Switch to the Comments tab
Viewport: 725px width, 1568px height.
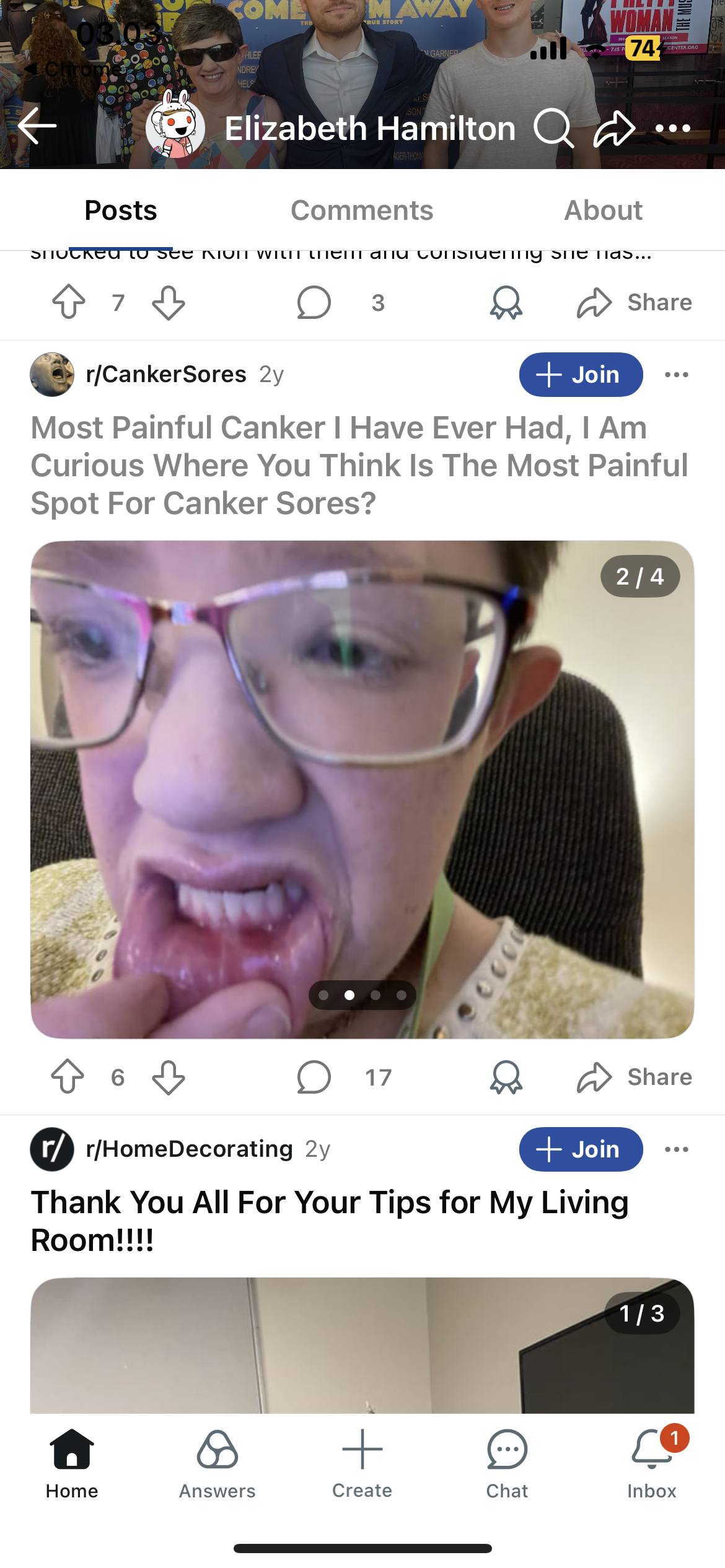pos(362,211)
